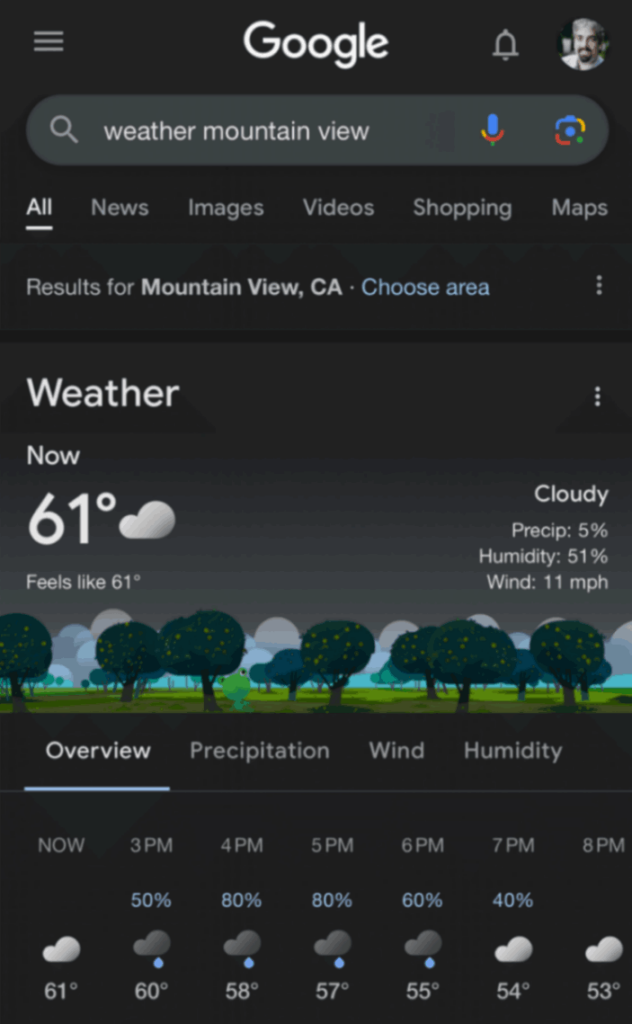The height and width of the screenshot is (1024, 632).
Task: Select the Precipitation weather tab
Action: (x=259, y=751)
